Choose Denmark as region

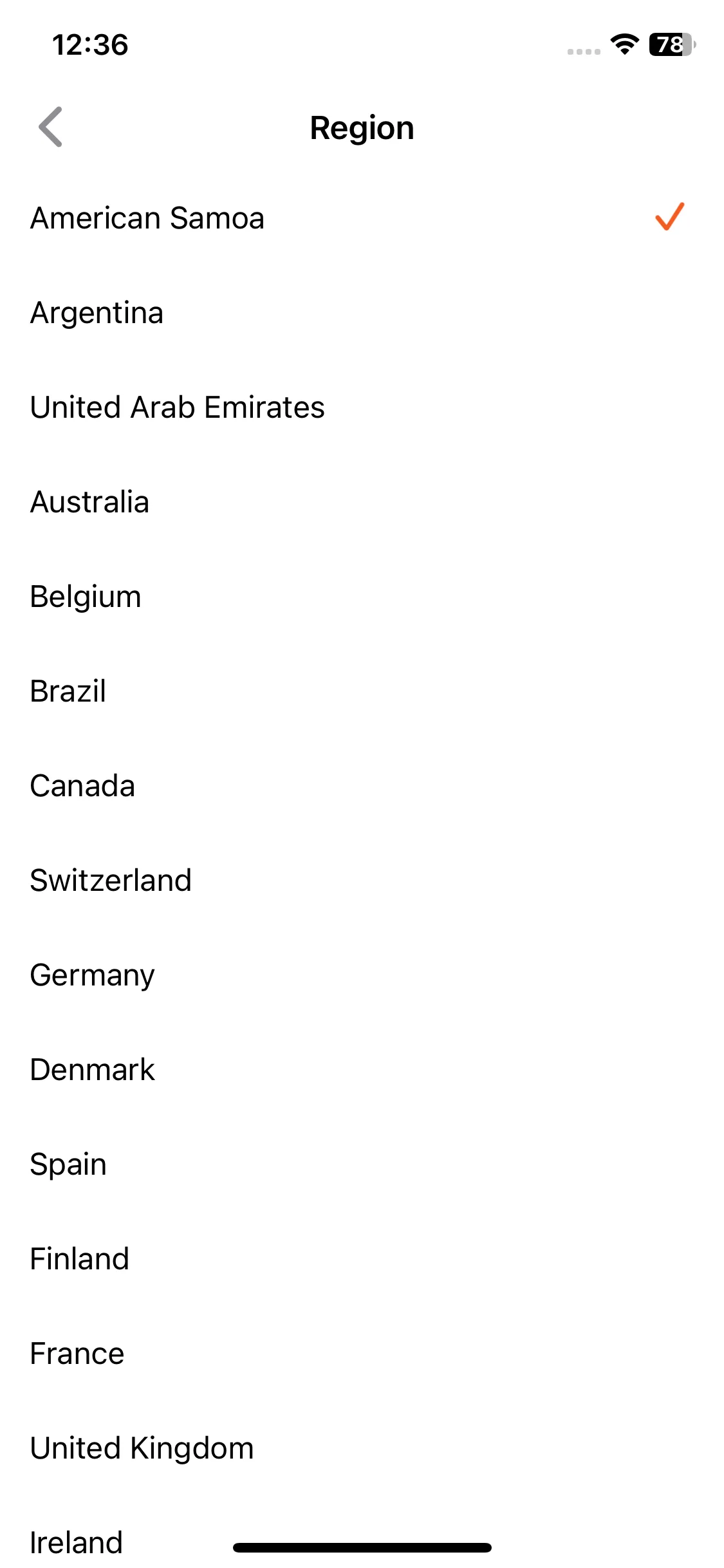(x=362, y=1069)
